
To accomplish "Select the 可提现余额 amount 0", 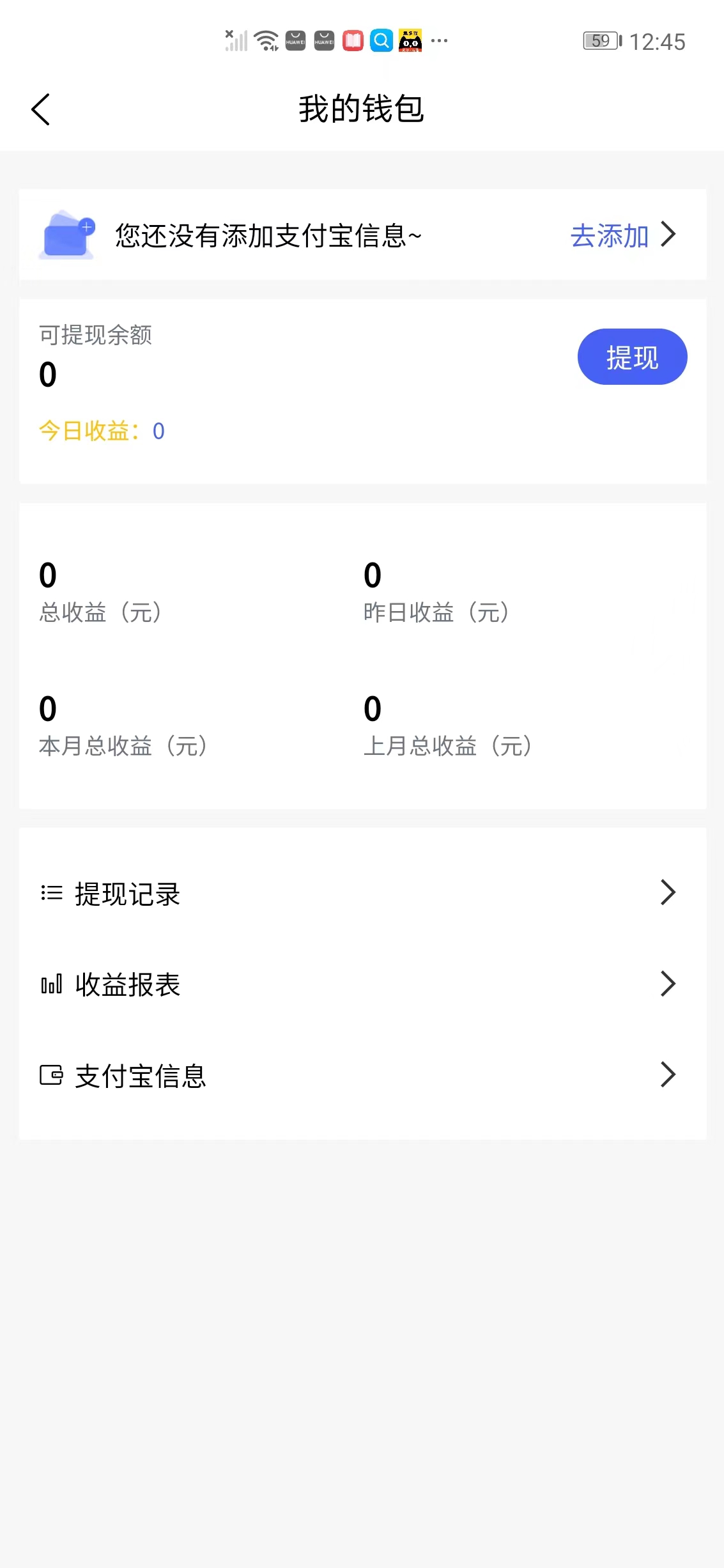I will coord(45,374).
